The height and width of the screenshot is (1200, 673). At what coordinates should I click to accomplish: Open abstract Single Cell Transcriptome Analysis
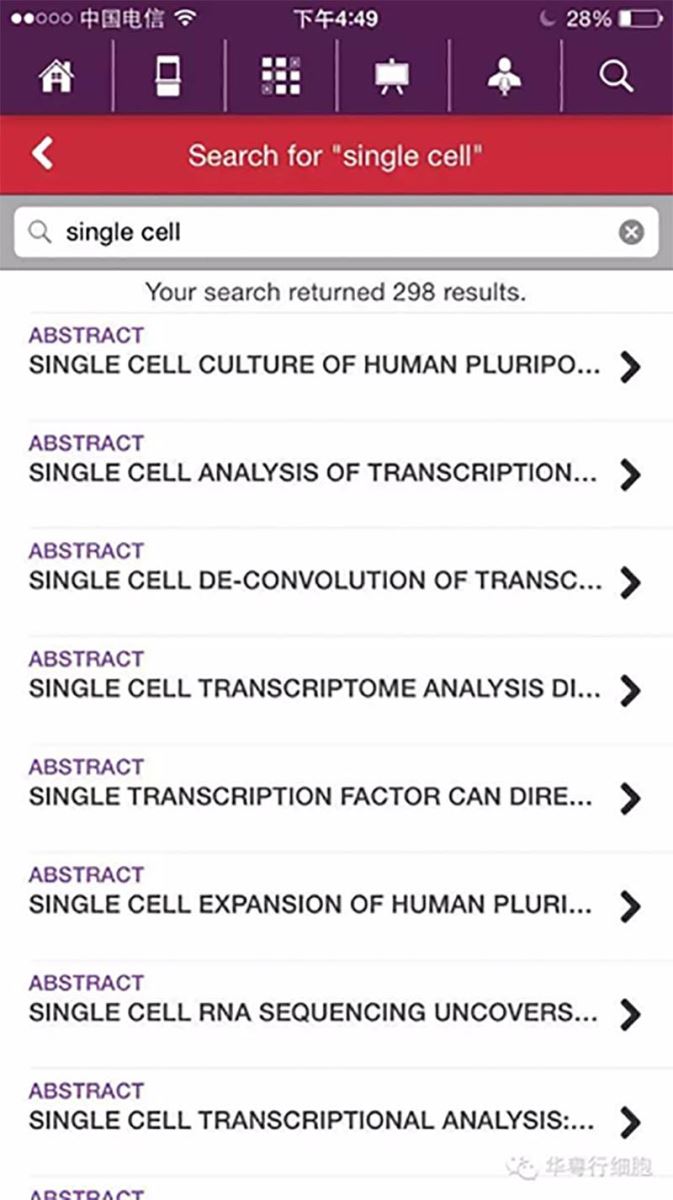point(336,690)
